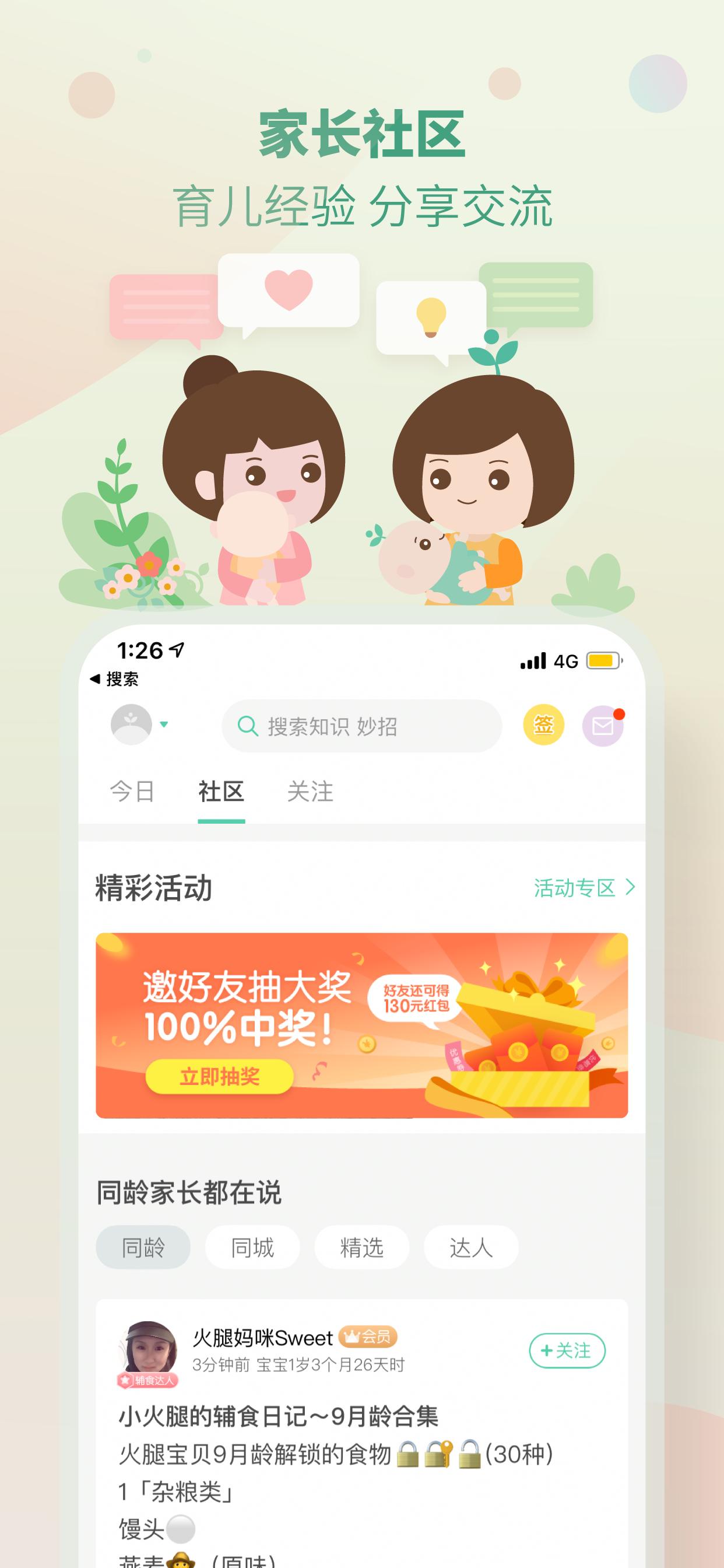This screenshot has height=1568, width=724.
Task: Enable the 精选 filter chip
Action: point(361,1247)
